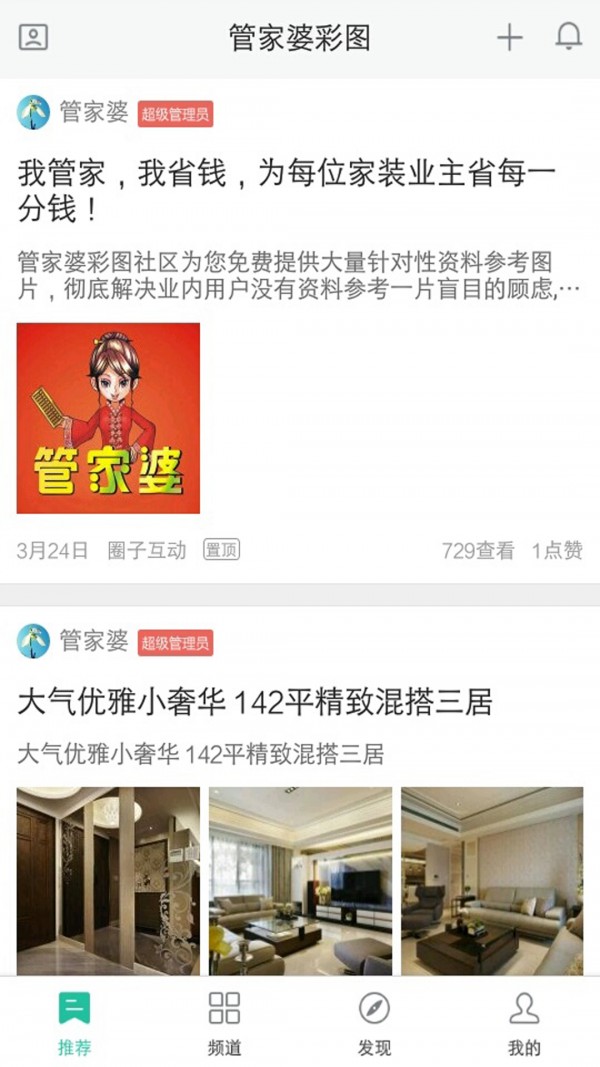Switch to the 我的 tab

point(524,1022)
